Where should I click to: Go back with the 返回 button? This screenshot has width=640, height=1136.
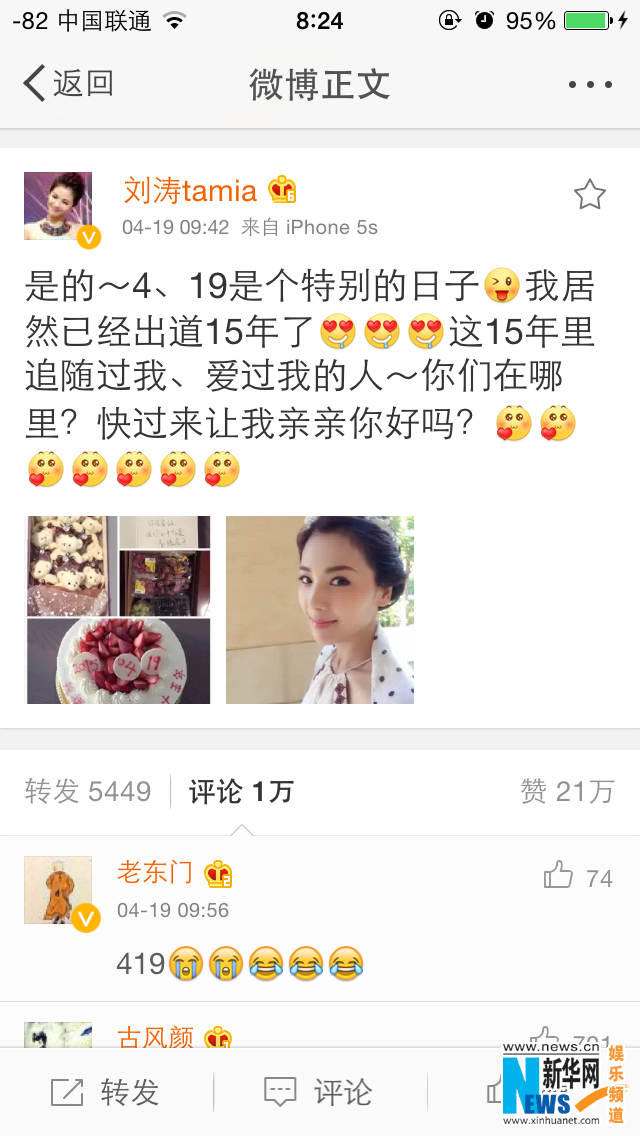click(x=68, y=84)
